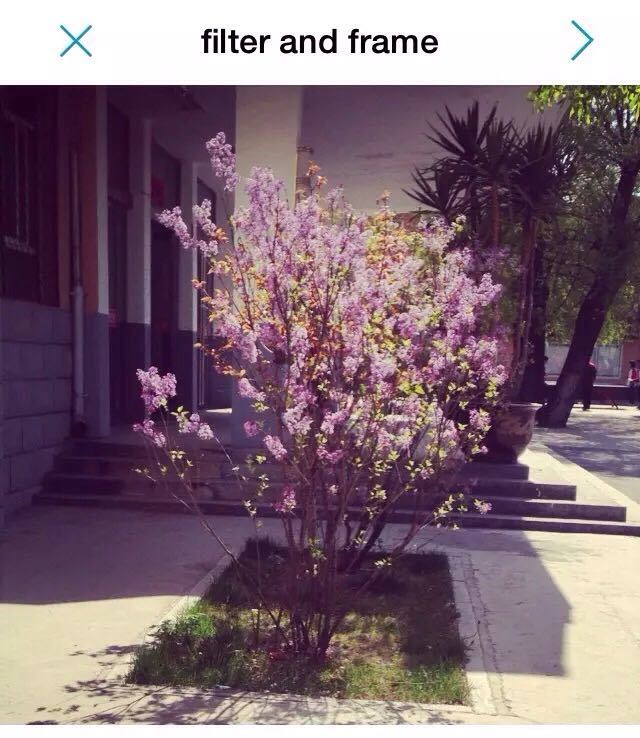Close the filter and frame editor
This screenshot has height=738, width=640.
click(x=75, y=41)
